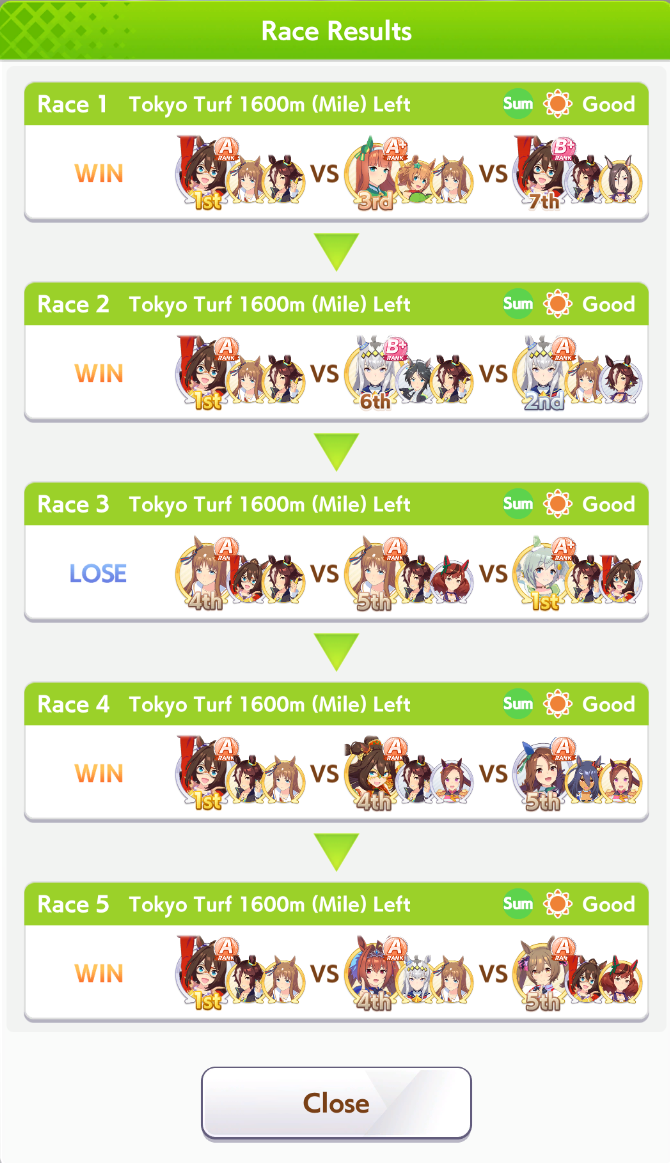
Task: Close the Race Results dialog
Action: tap(336, 1102)
